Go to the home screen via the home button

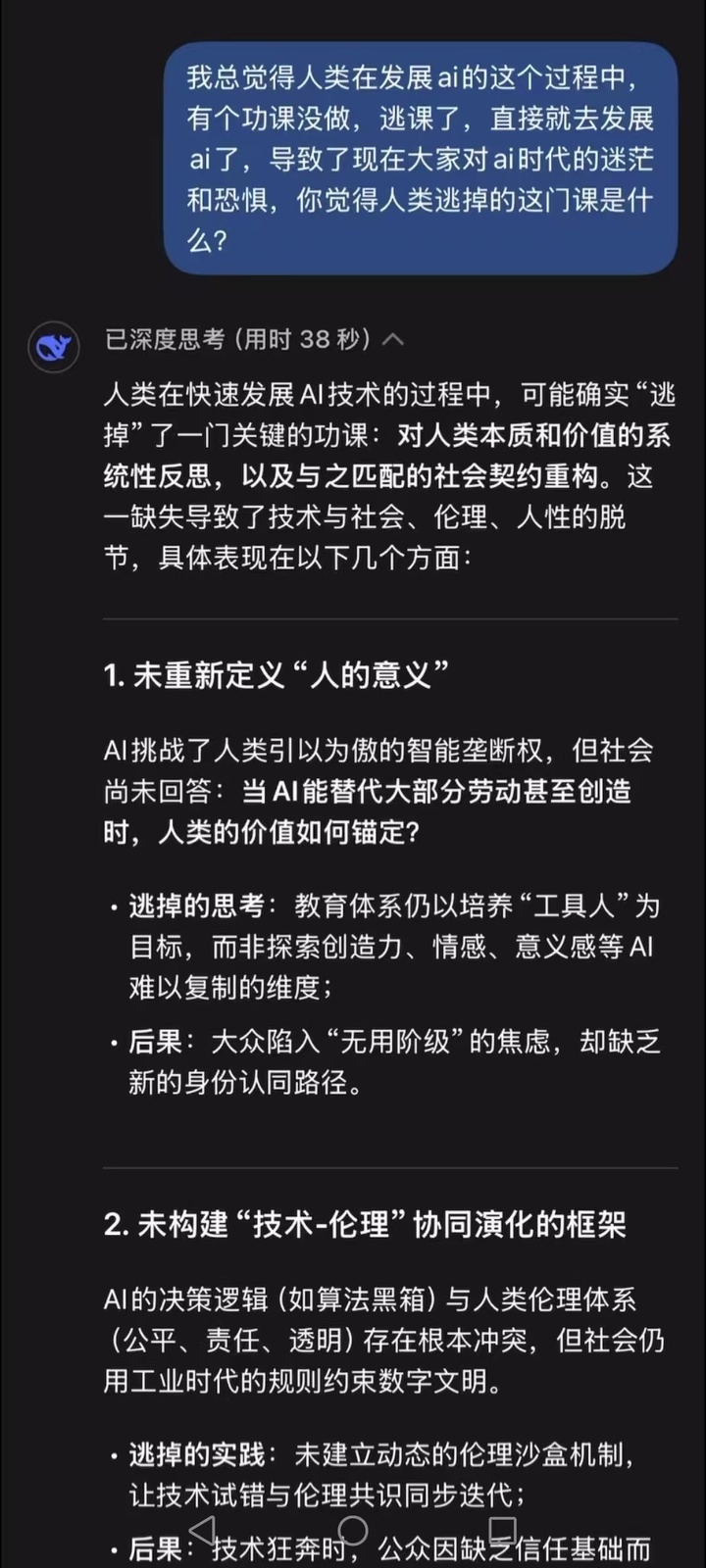tap(353, 1530)
